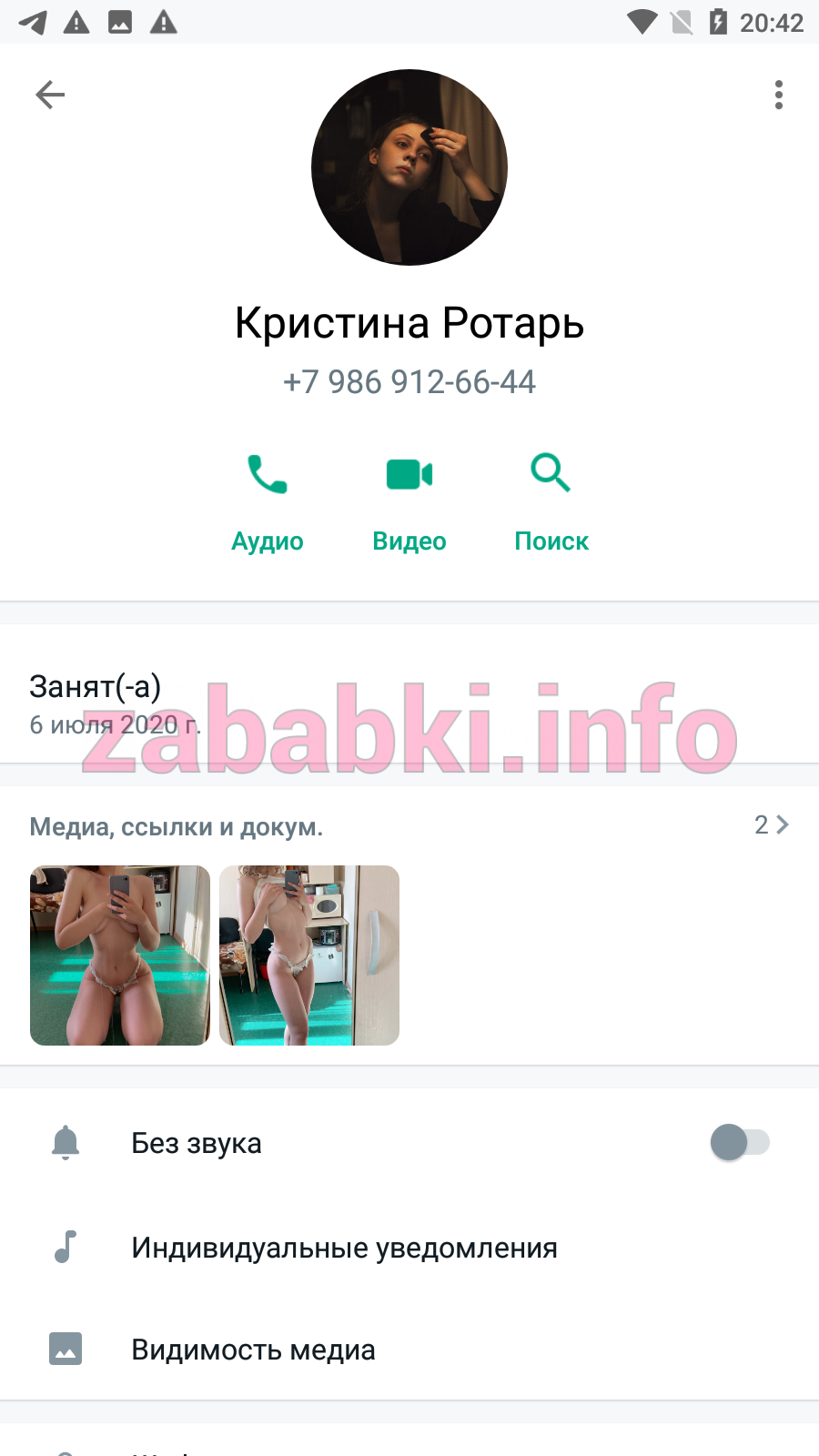Open the three-dot overflow menu
The height and width of the screenshot is (1456, 819).
click(x=778, y=95)
